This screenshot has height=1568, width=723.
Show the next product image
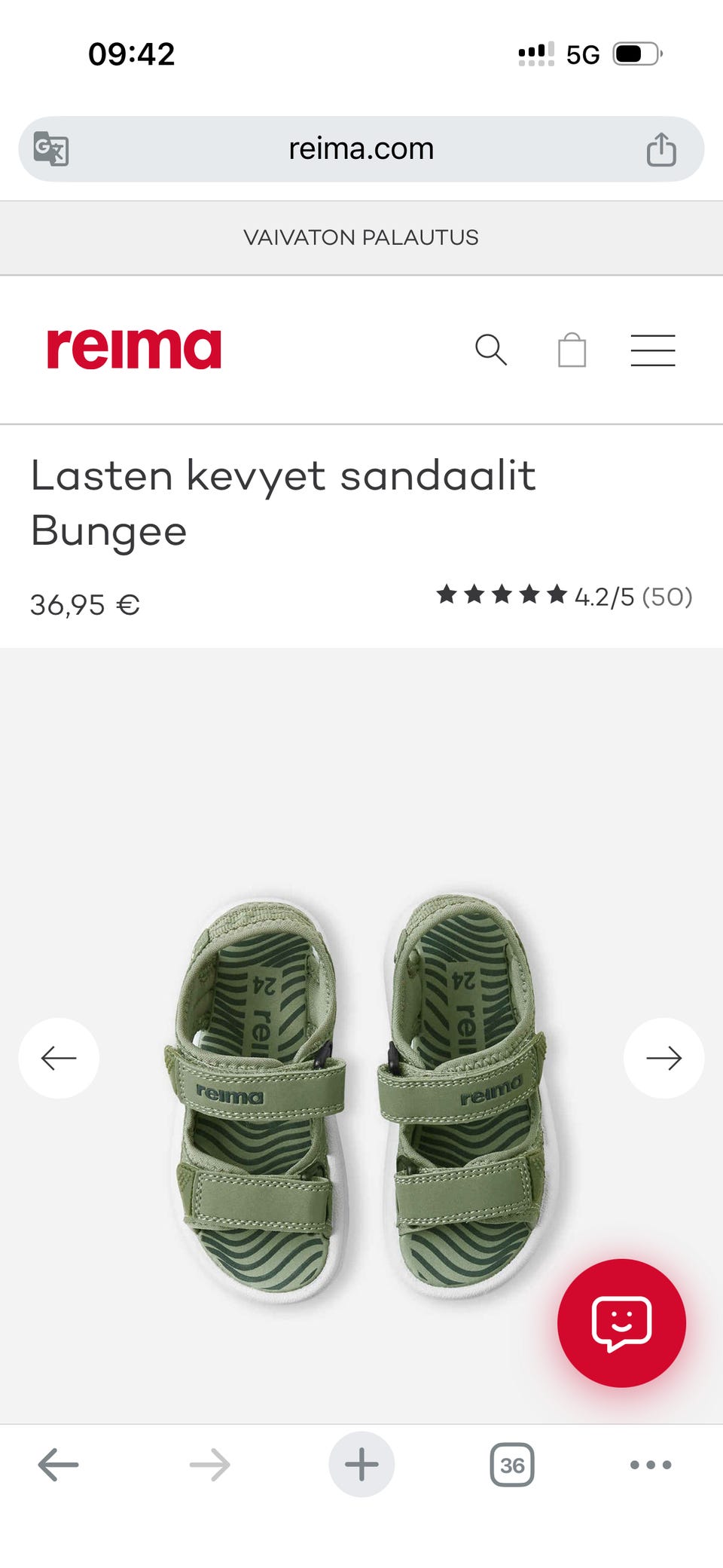coord(664,1058)
